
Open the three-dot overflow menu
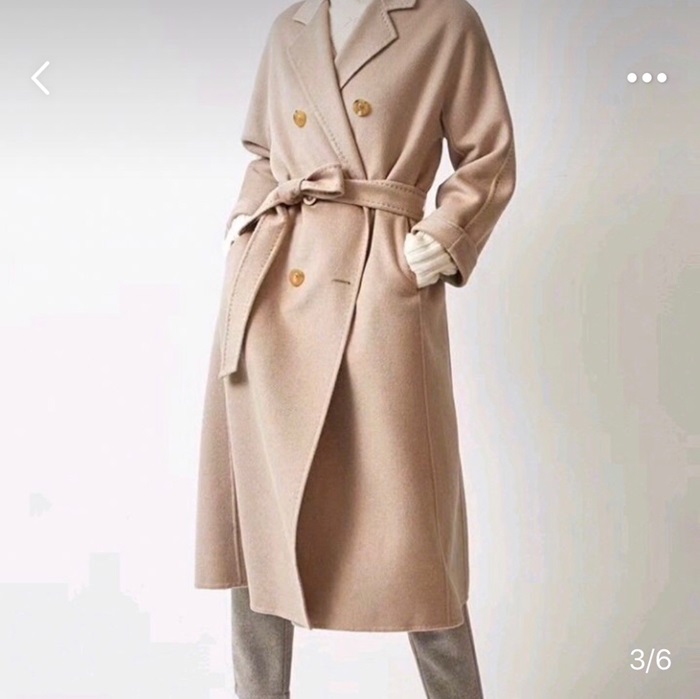646,78
